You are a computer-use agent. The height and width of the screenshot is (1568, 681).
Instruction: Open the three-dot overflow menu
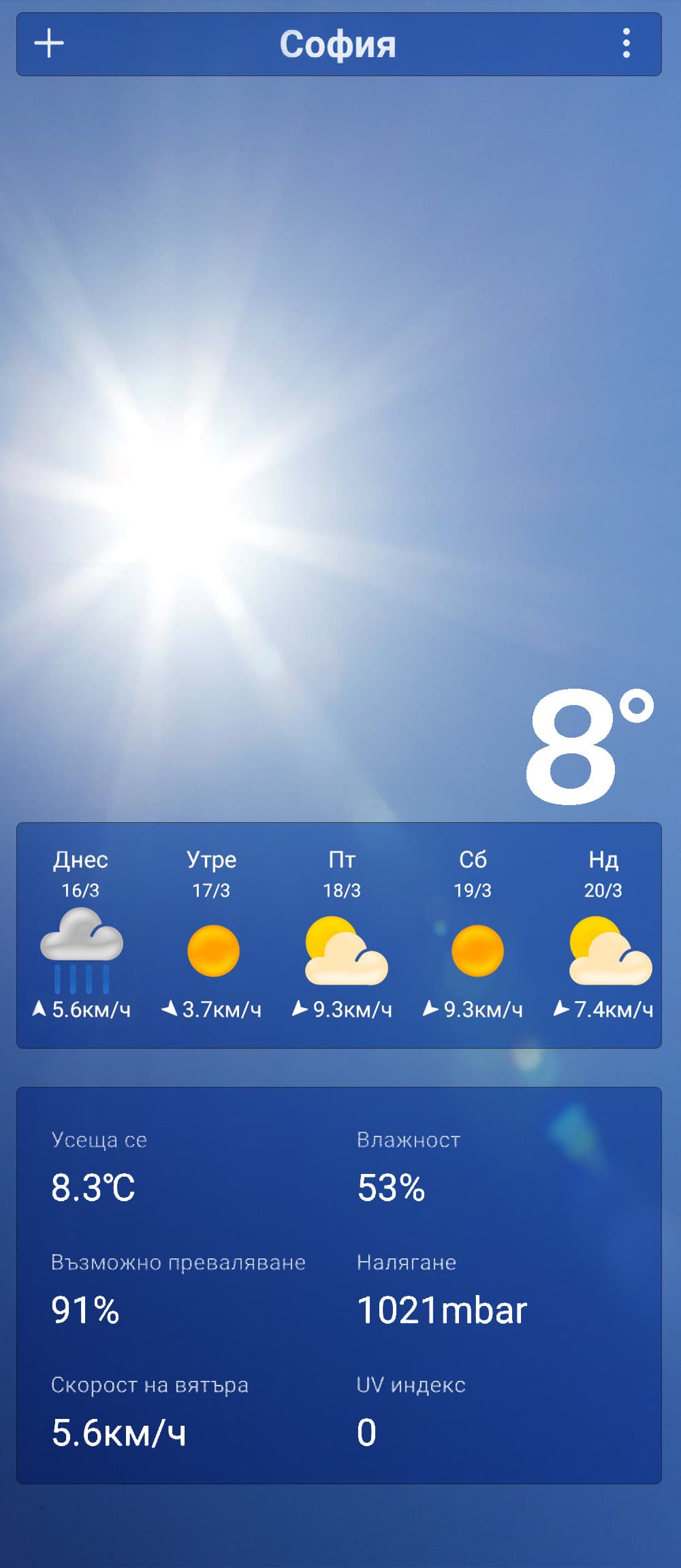click(x=628, y=44)
